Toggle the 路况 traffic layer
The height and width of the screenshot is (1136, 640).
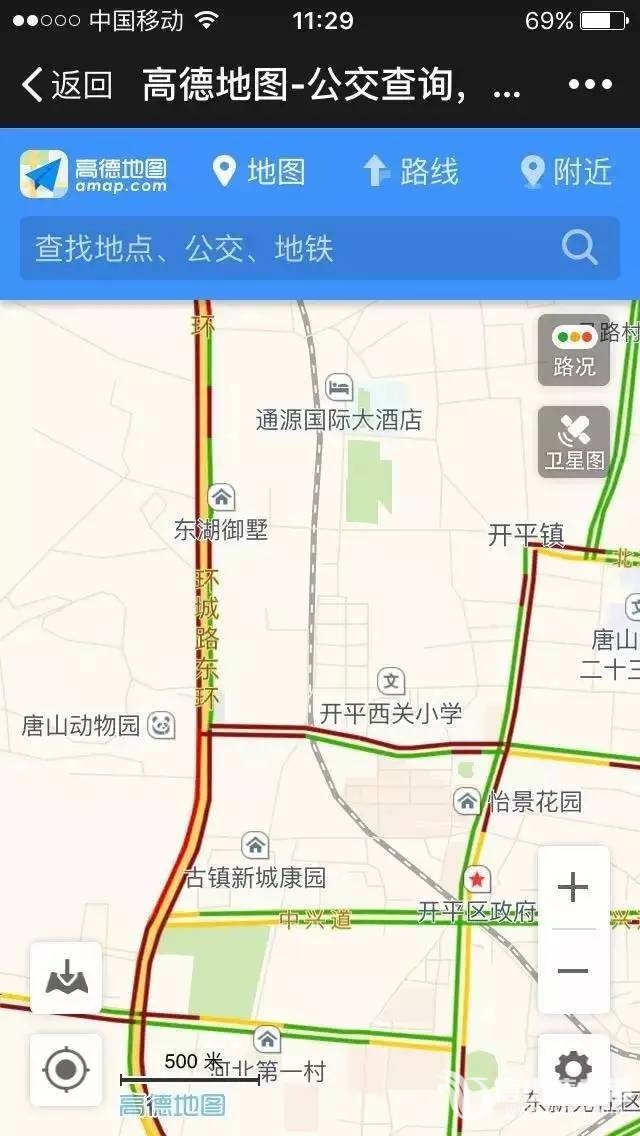(574, 350)
